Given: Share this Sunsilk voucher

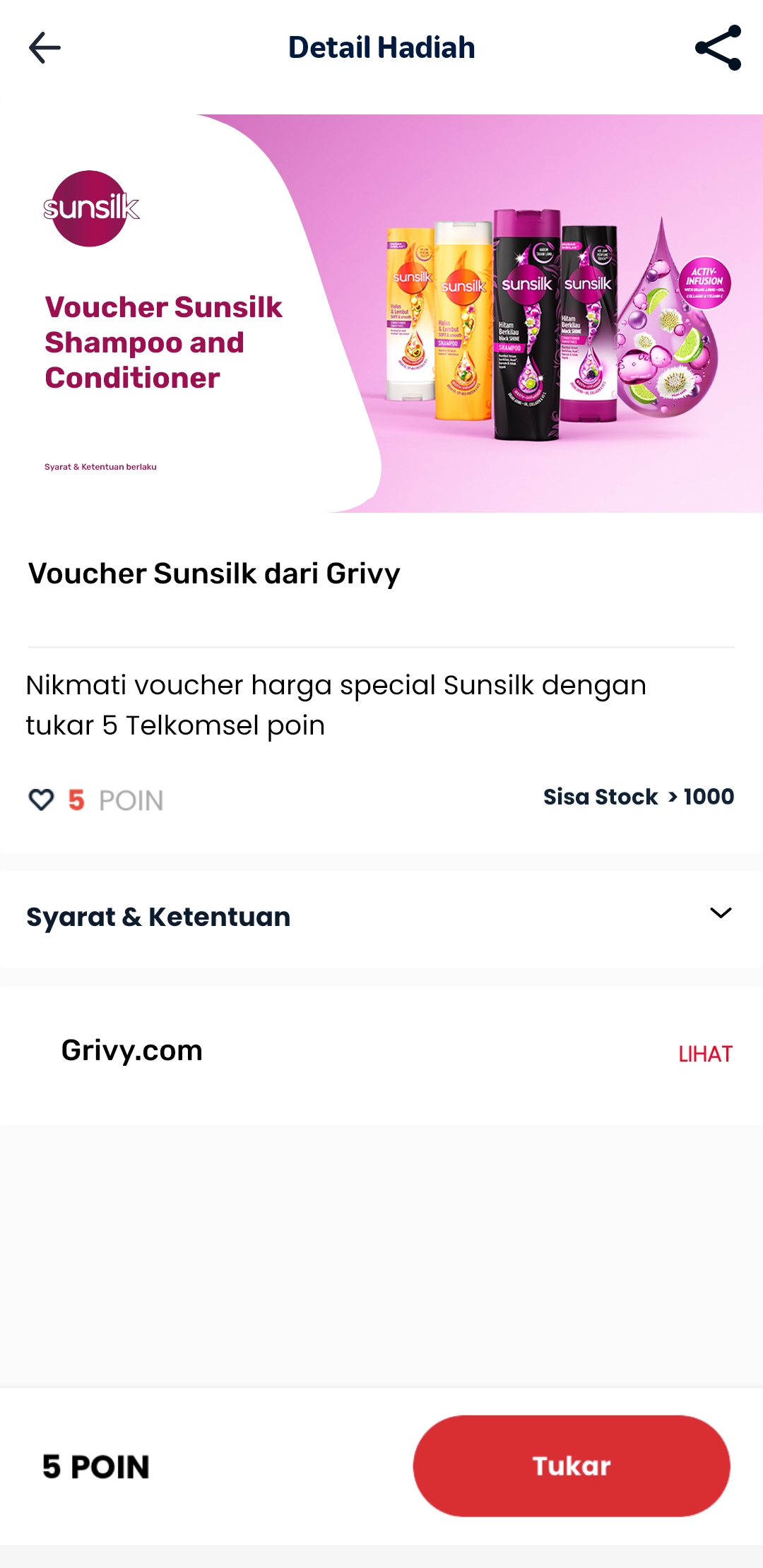Looking at the screenshot, I should [x=718, y=48].
